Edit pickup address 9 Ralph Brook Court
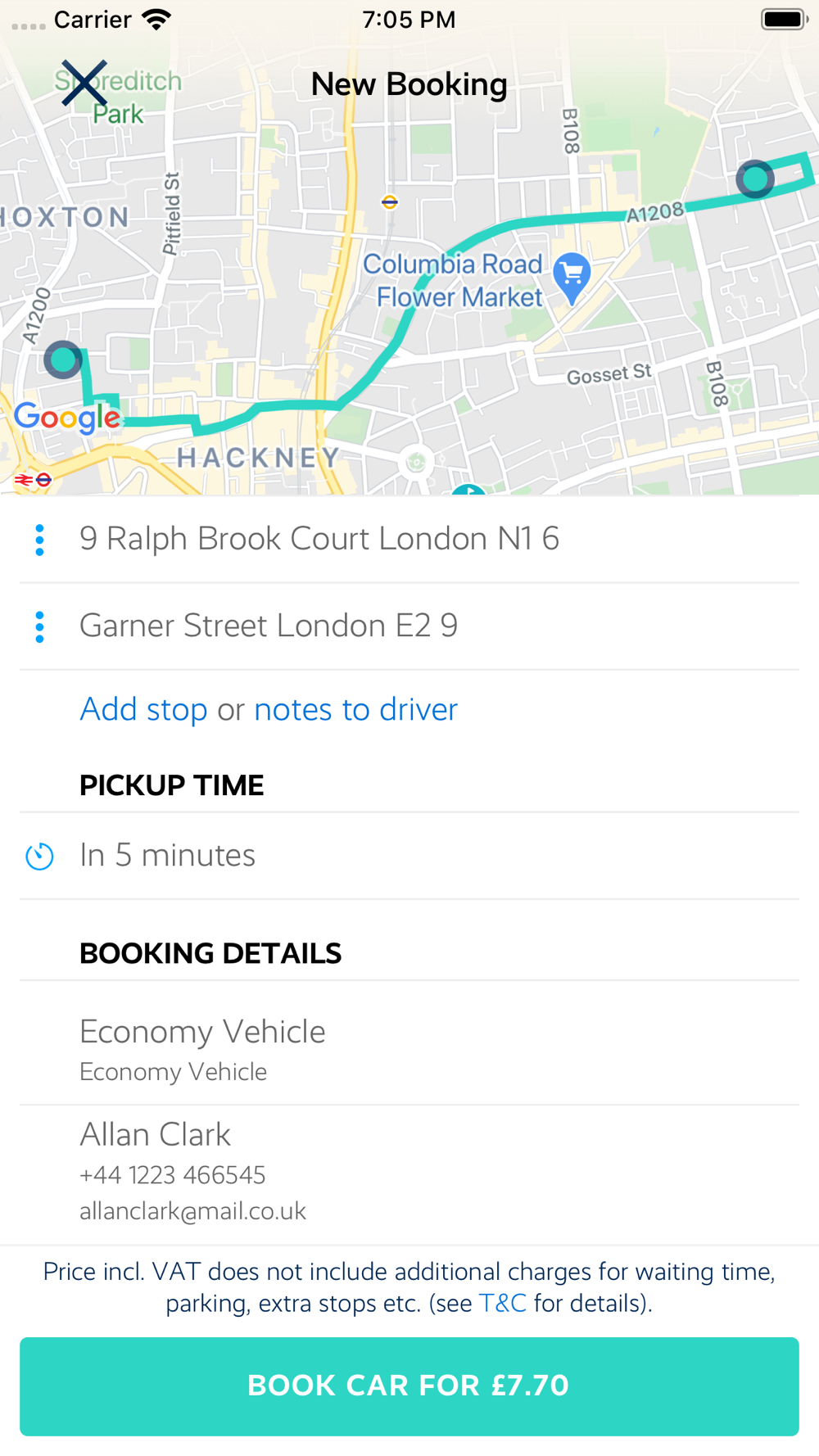 pyautogui.click(x=409, y=540)
